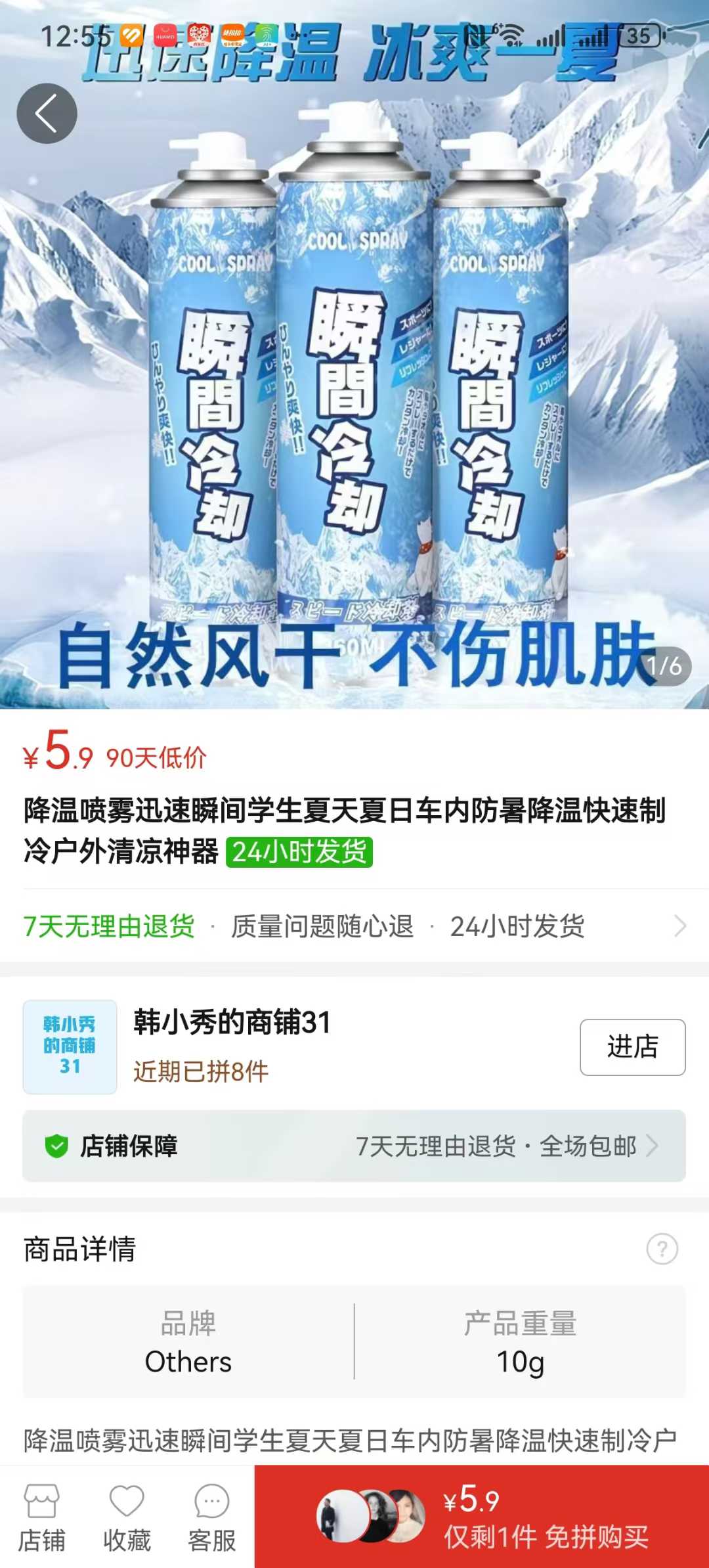Image resolution: width=709 pixels, height=1568 pixels.
Task: Tap the 24小时发货 green label
Action: [x=299, y=851]
